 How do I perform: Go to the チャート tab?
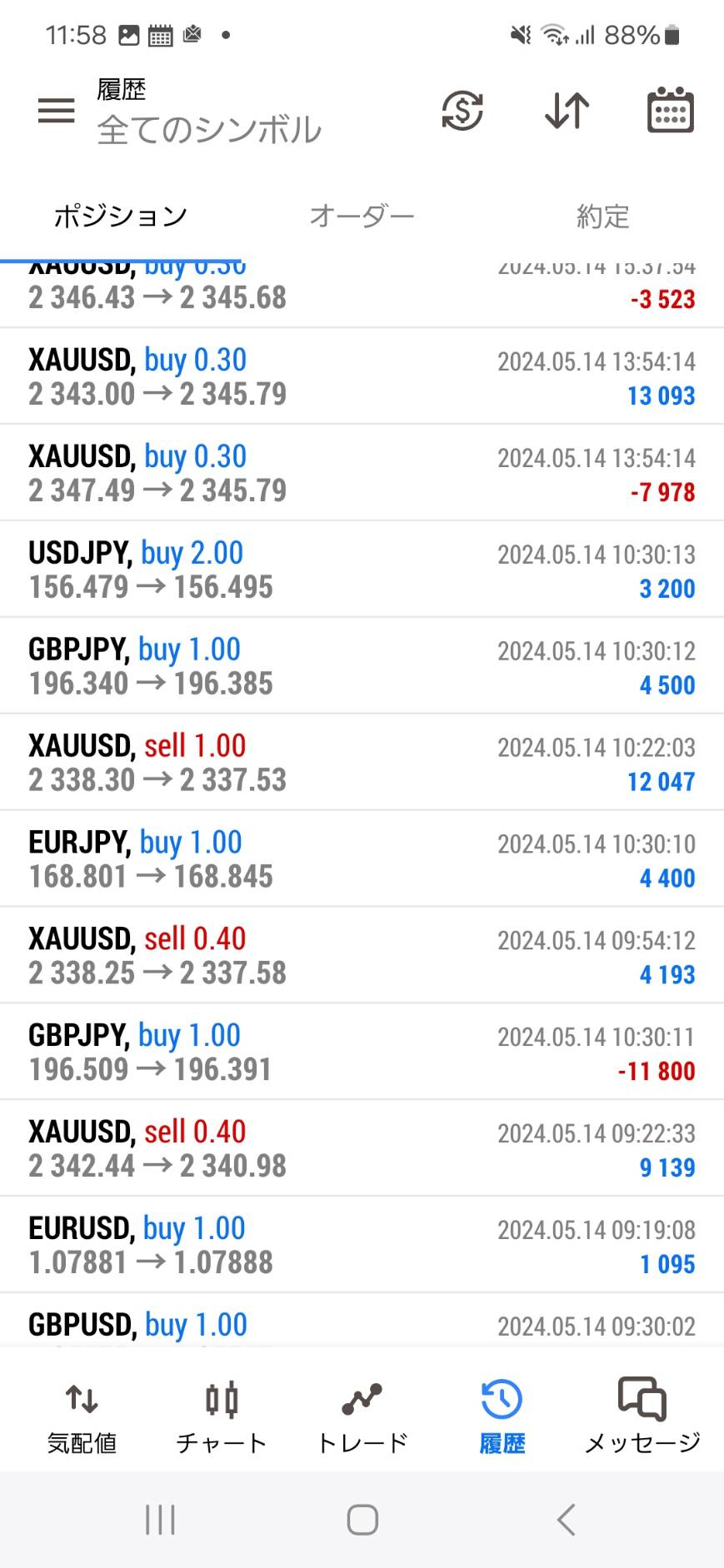(222, 1417)
